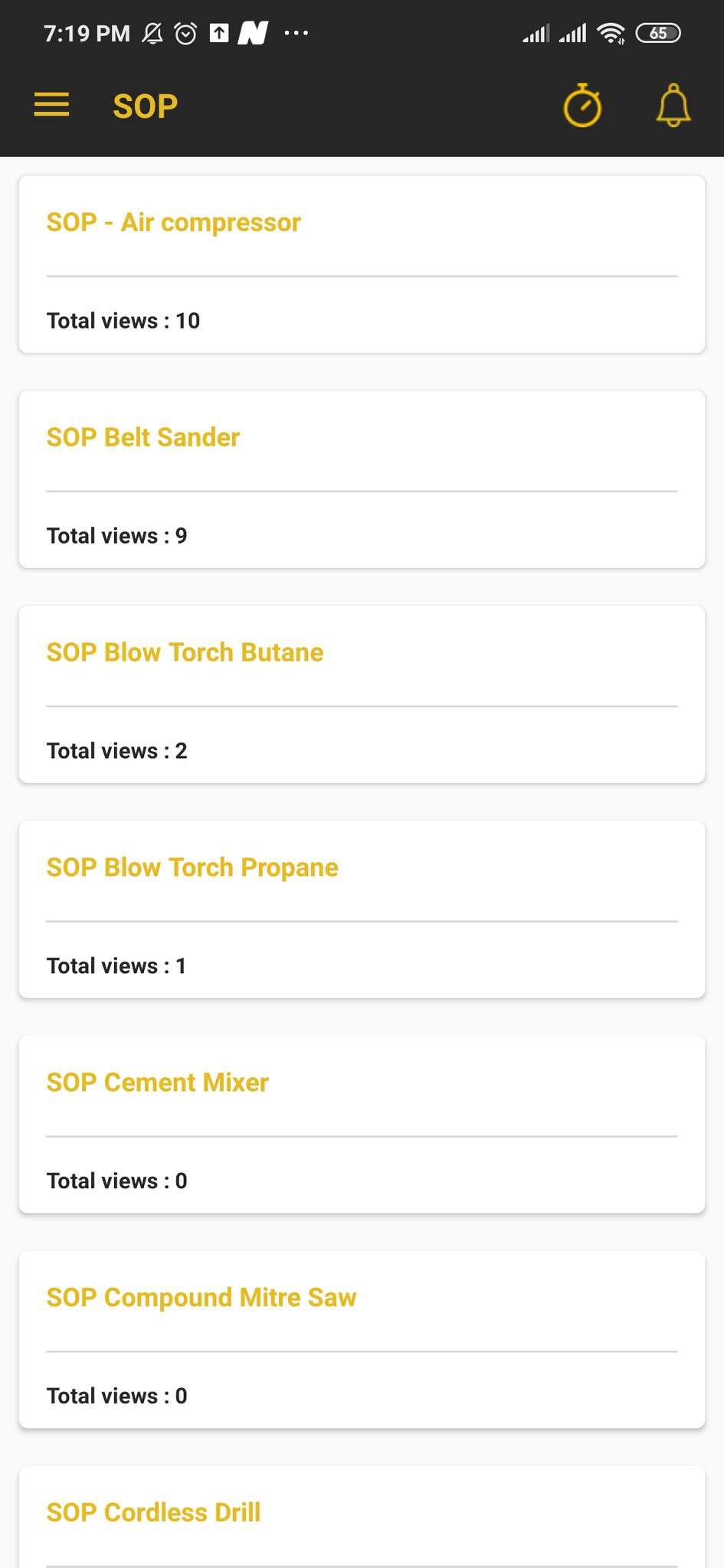View SOP Compound Mitre Saw details

pyautogui.click(x=362, y=1340)
